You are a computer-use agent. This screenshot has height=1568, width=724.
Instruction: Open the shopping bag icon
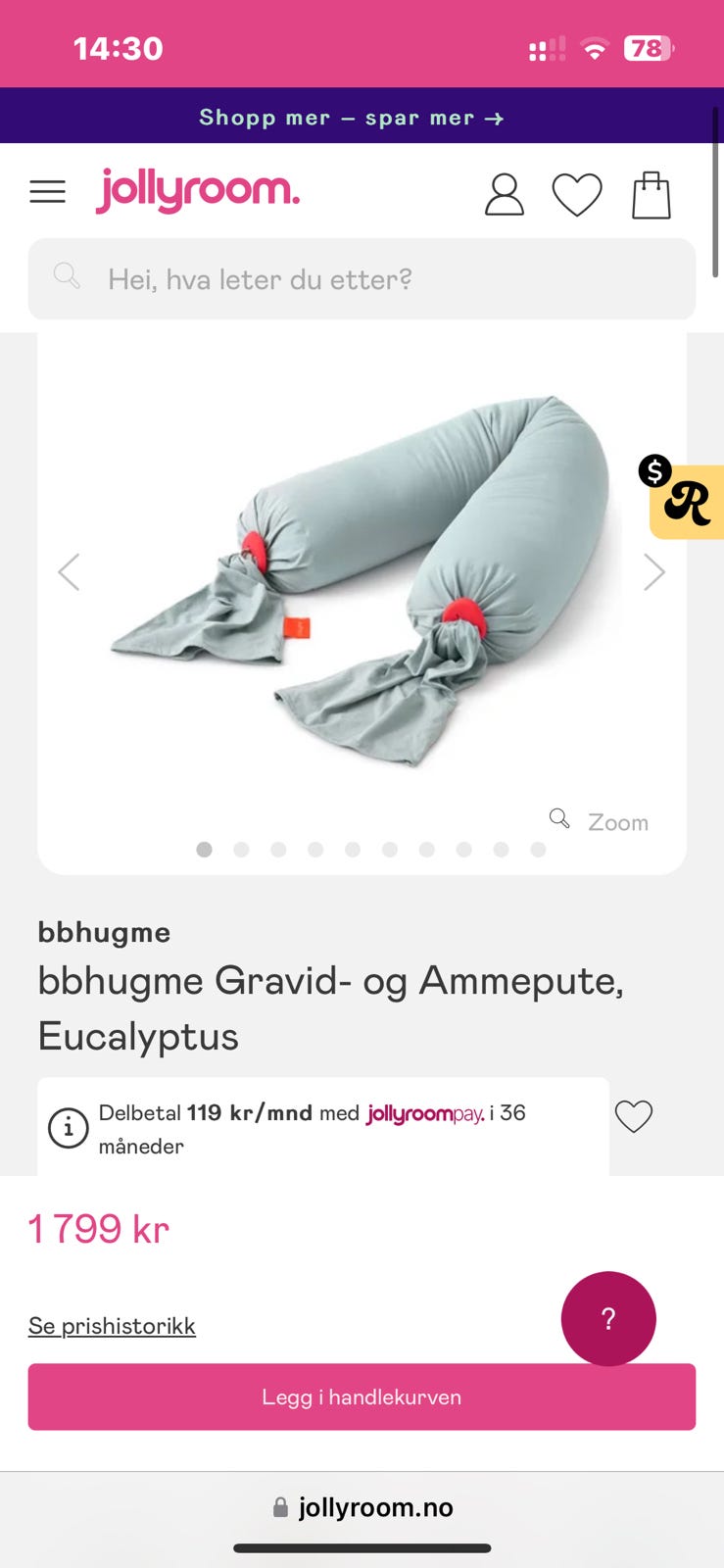(651, 193)
